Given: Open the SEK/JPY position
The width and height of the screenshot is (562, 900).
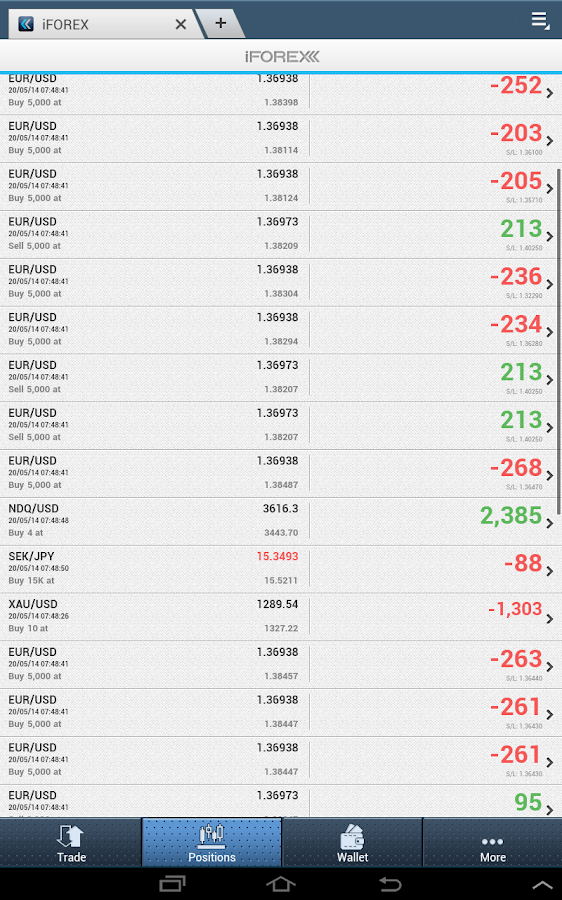Looking at the screenshot, I should pyautogui.click(x=281, y=569).
